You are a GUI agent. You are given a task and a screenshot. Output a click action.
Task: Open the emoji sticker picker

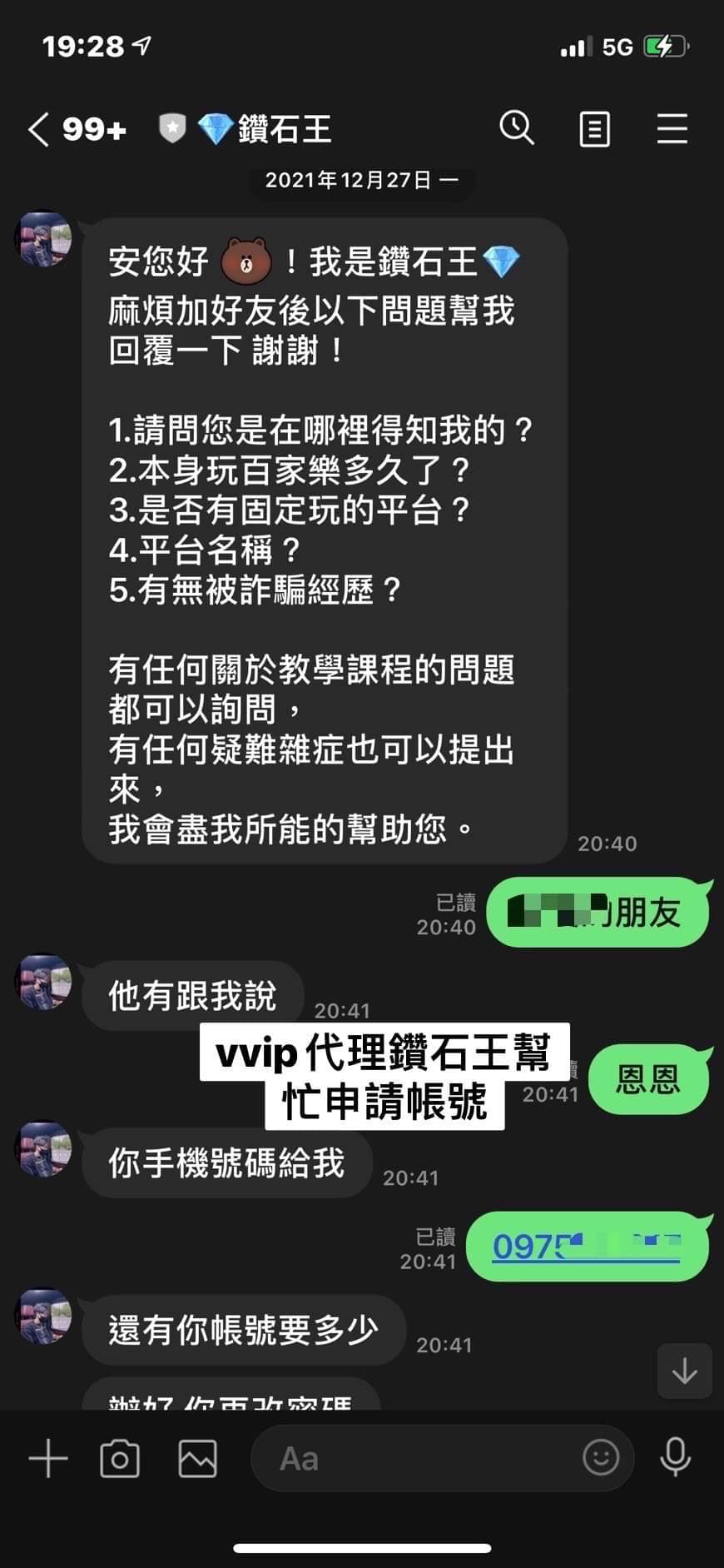click(x=601, y=1457)
